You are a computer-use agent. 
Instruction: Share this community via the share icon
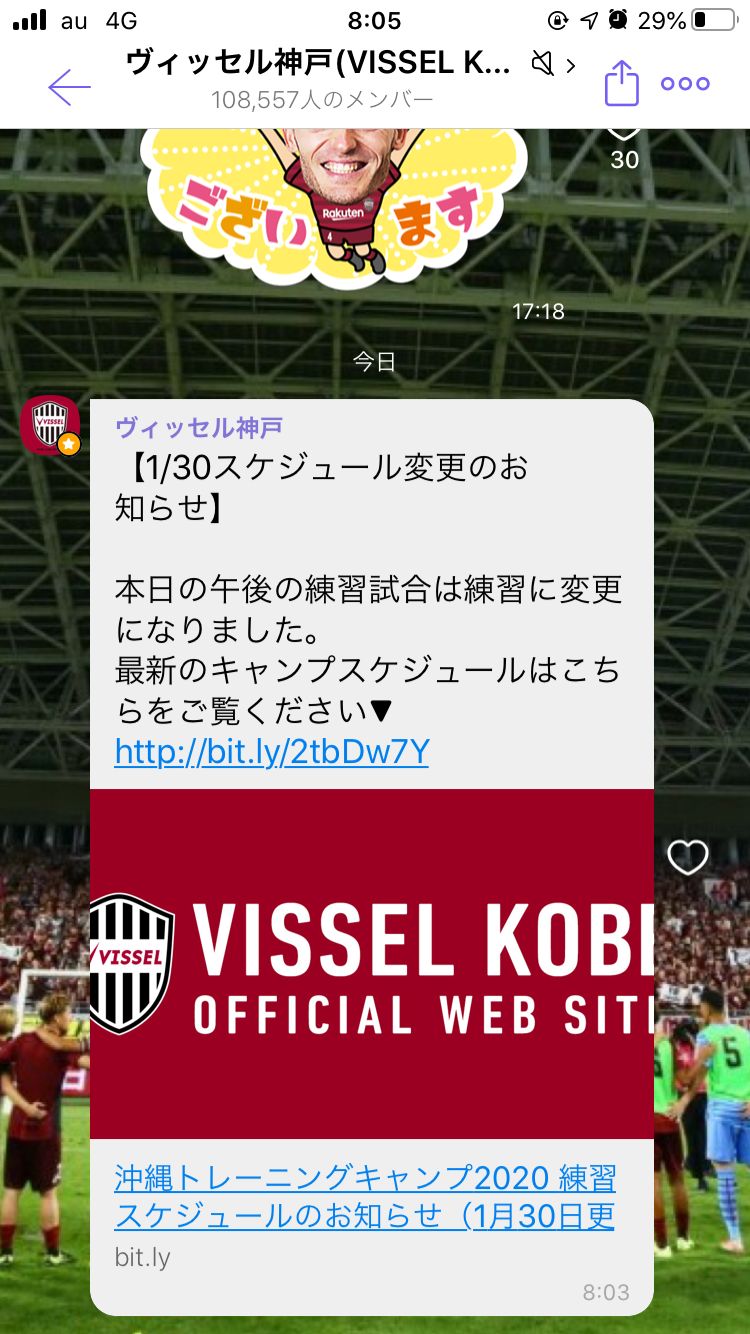click(621, 83)
